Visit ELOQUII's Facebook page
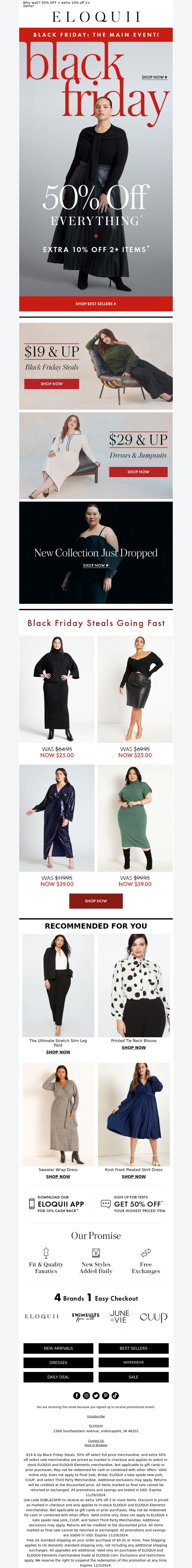The image size is (192, 1568). point(77,1396)
